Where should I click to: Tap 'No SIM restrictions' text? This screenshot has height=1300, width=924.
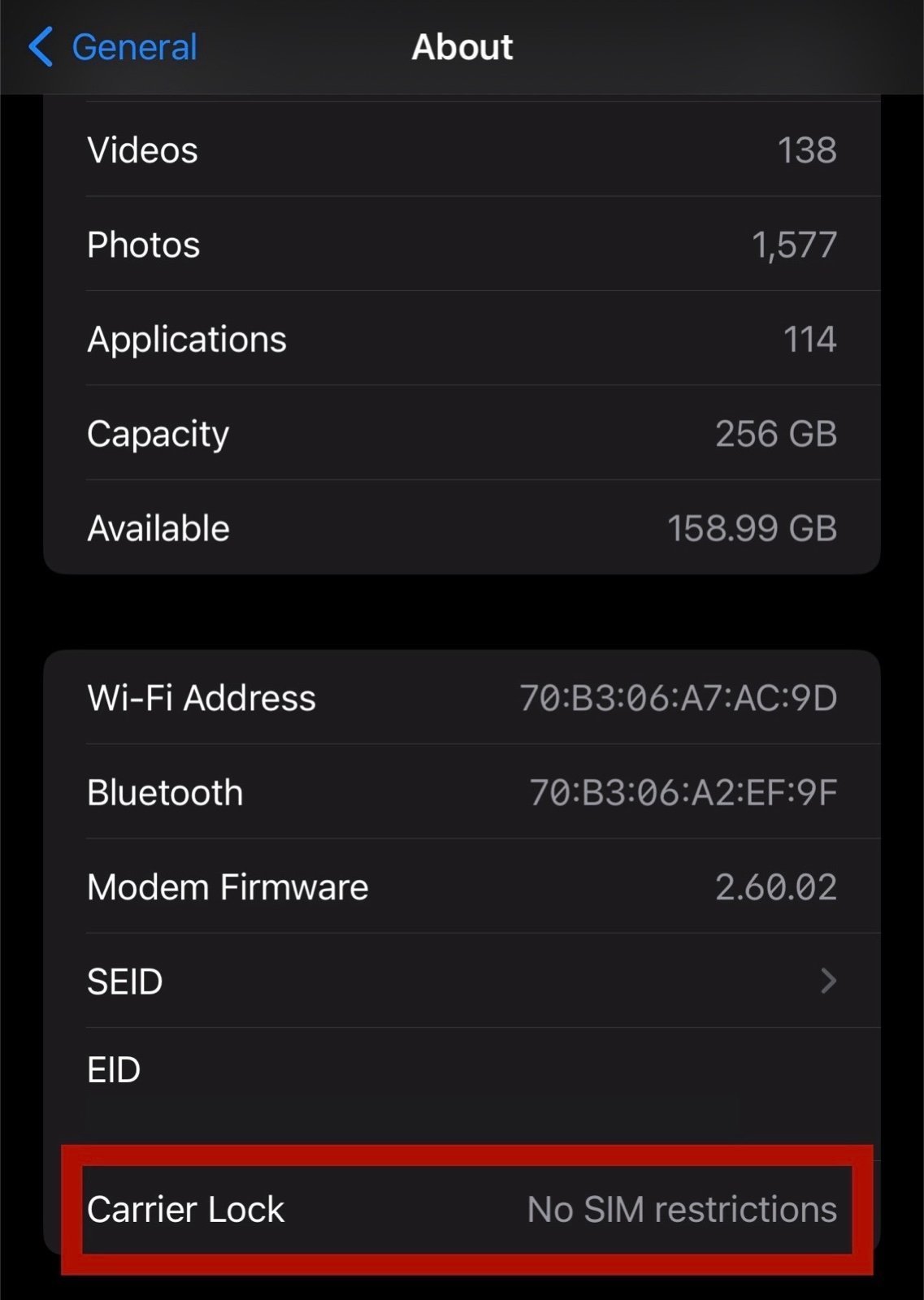pos(681,1209)
